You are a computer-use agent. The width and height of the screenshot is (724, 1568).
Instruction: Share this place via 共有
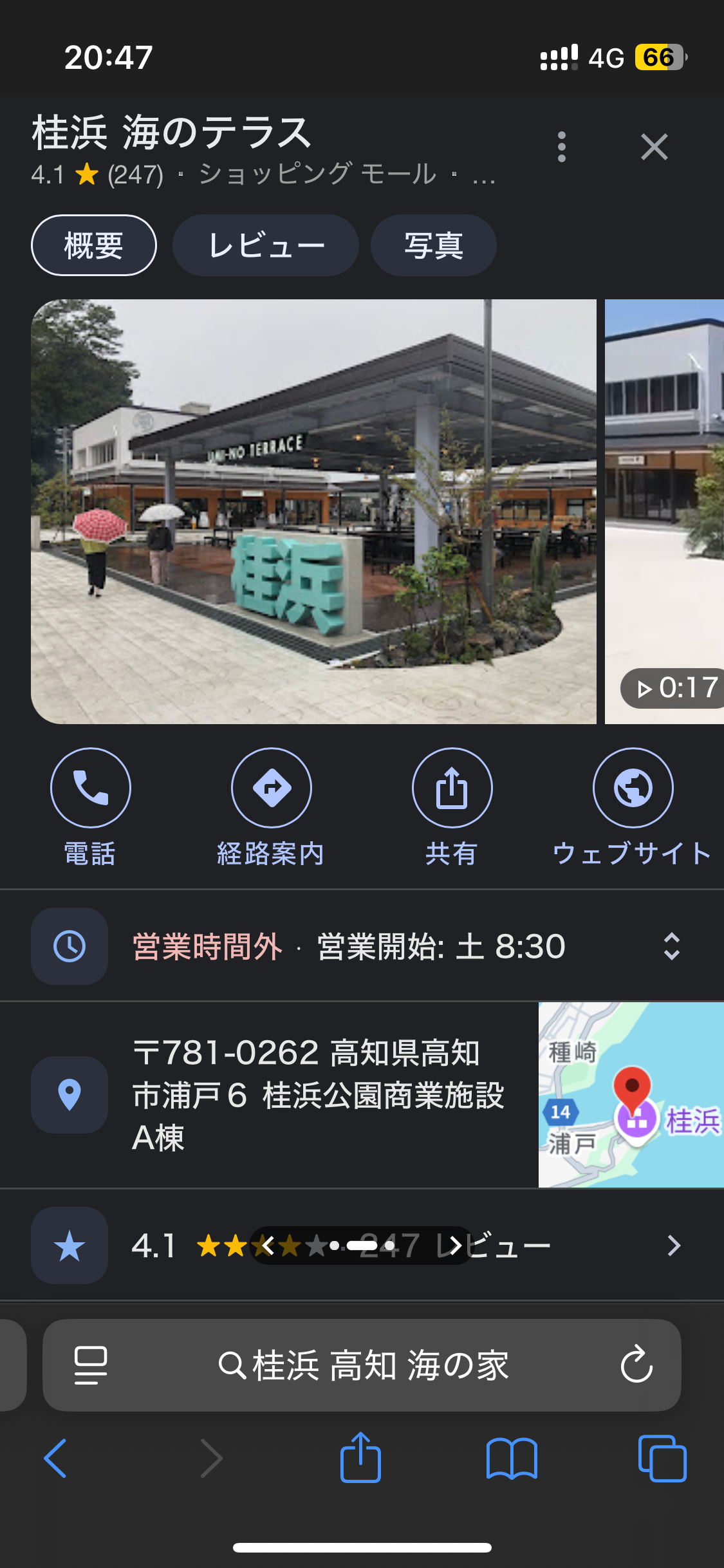(x=452, y=787)
